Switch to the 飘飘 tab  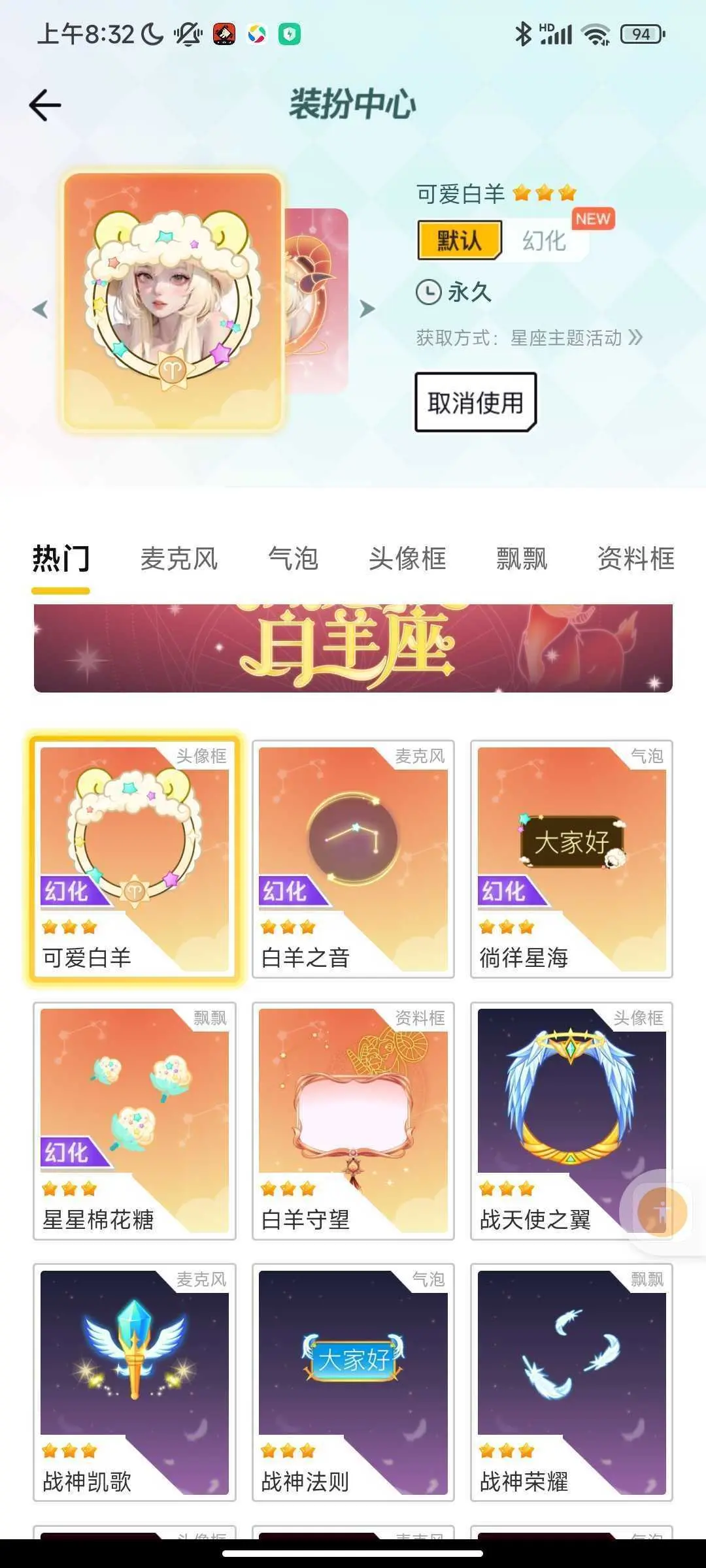click(522, 559)
